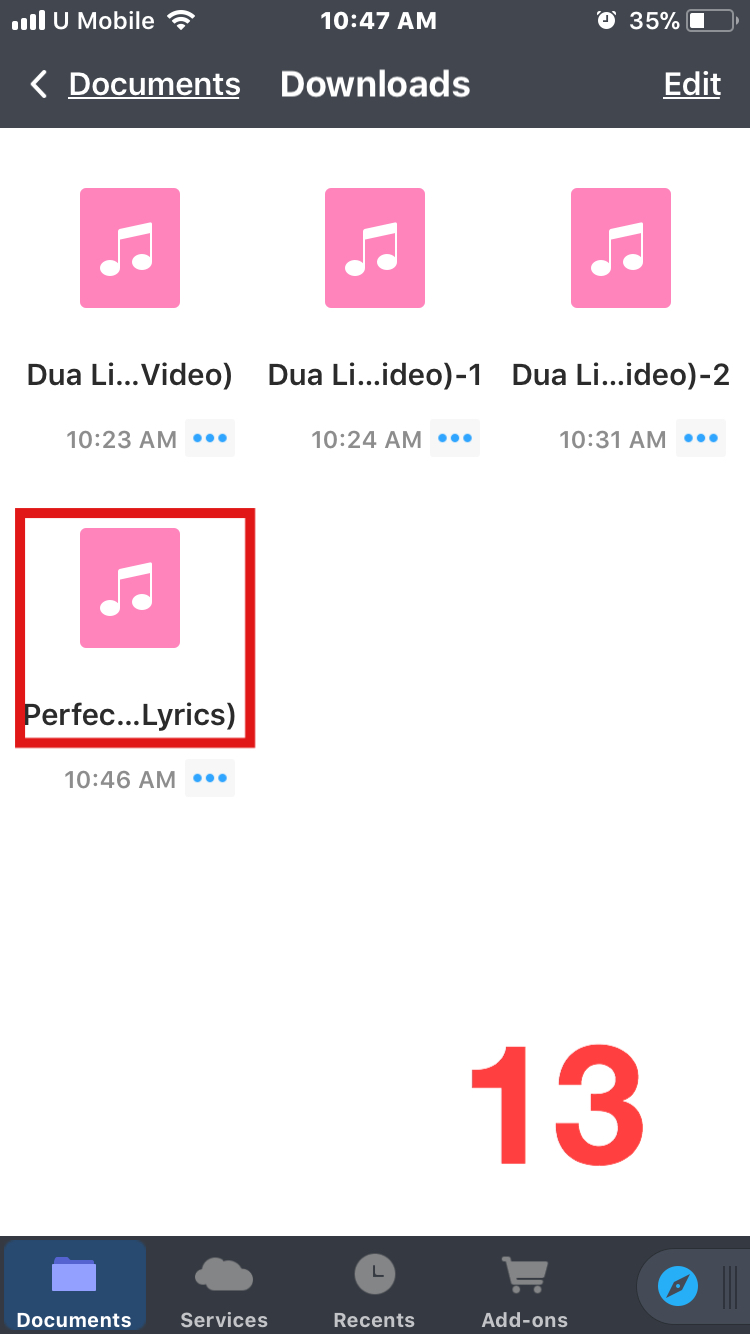Tap Edit in the top bar
This screenshot has height=1334, width=750.
point(692,85)
